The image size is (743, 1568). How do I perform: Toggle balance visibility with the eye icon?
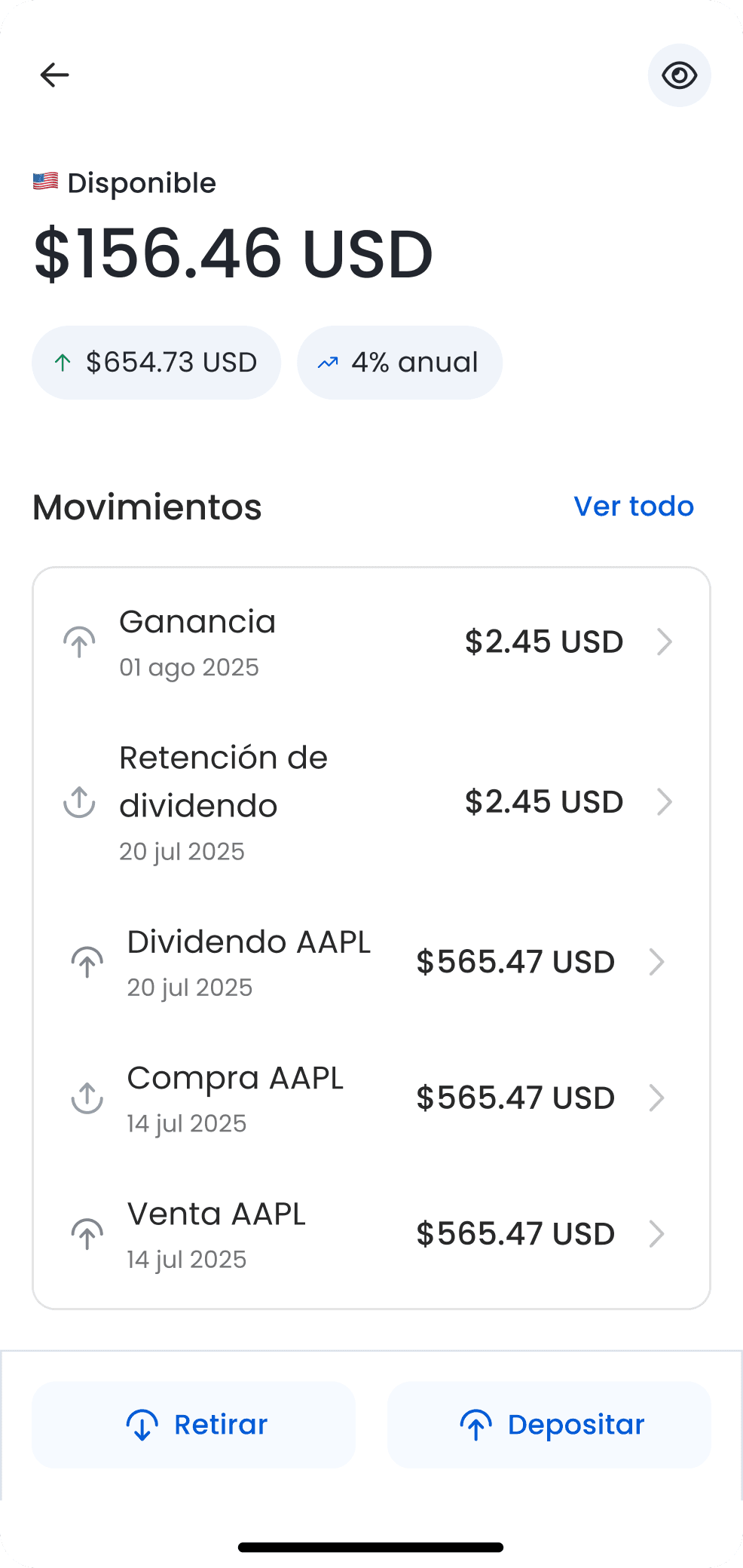pyautogui.click(x=678, y=75)
